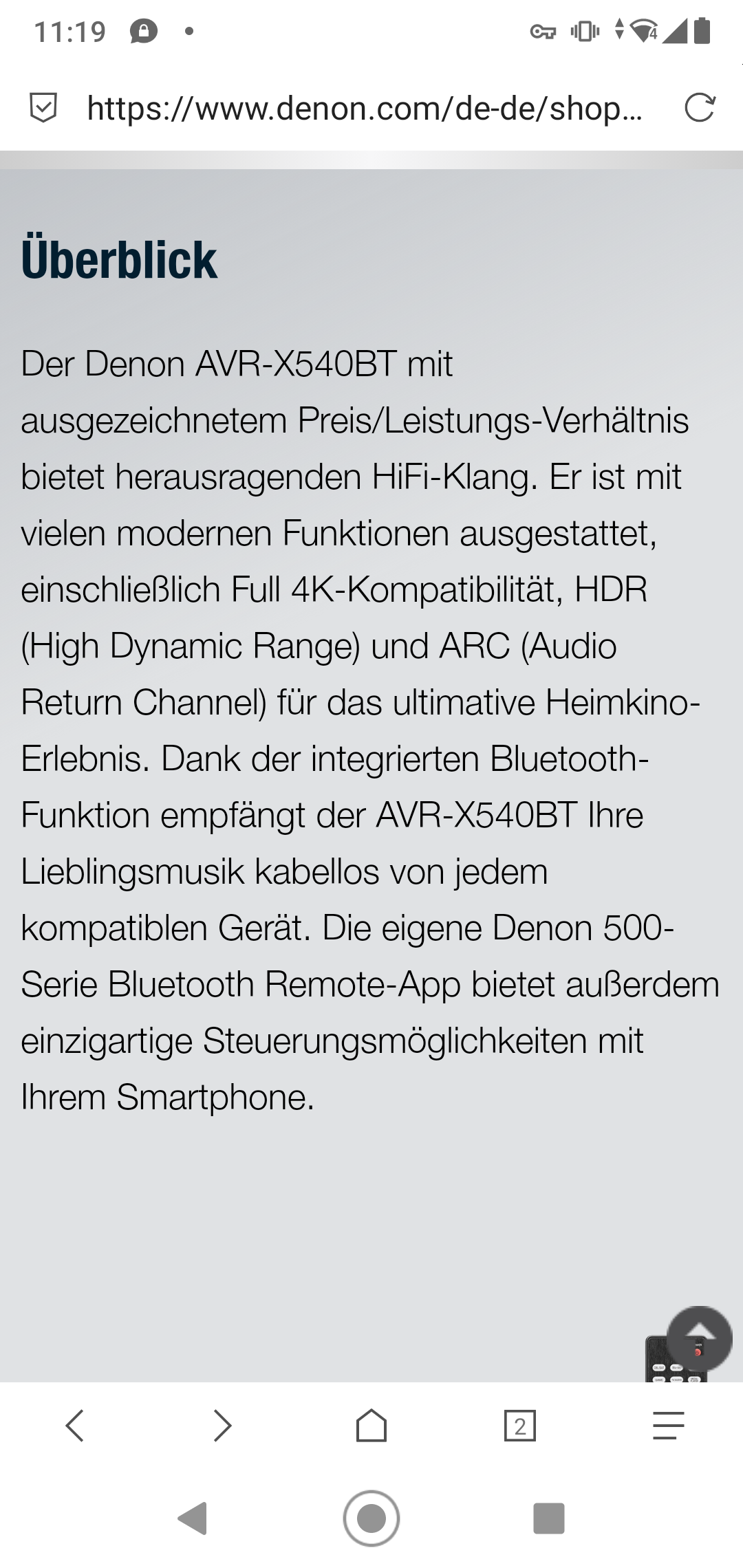The width and height of the screenshot is (743, 1568).
Task: Go forward to the next page
Action: (x=222, y=1425)
